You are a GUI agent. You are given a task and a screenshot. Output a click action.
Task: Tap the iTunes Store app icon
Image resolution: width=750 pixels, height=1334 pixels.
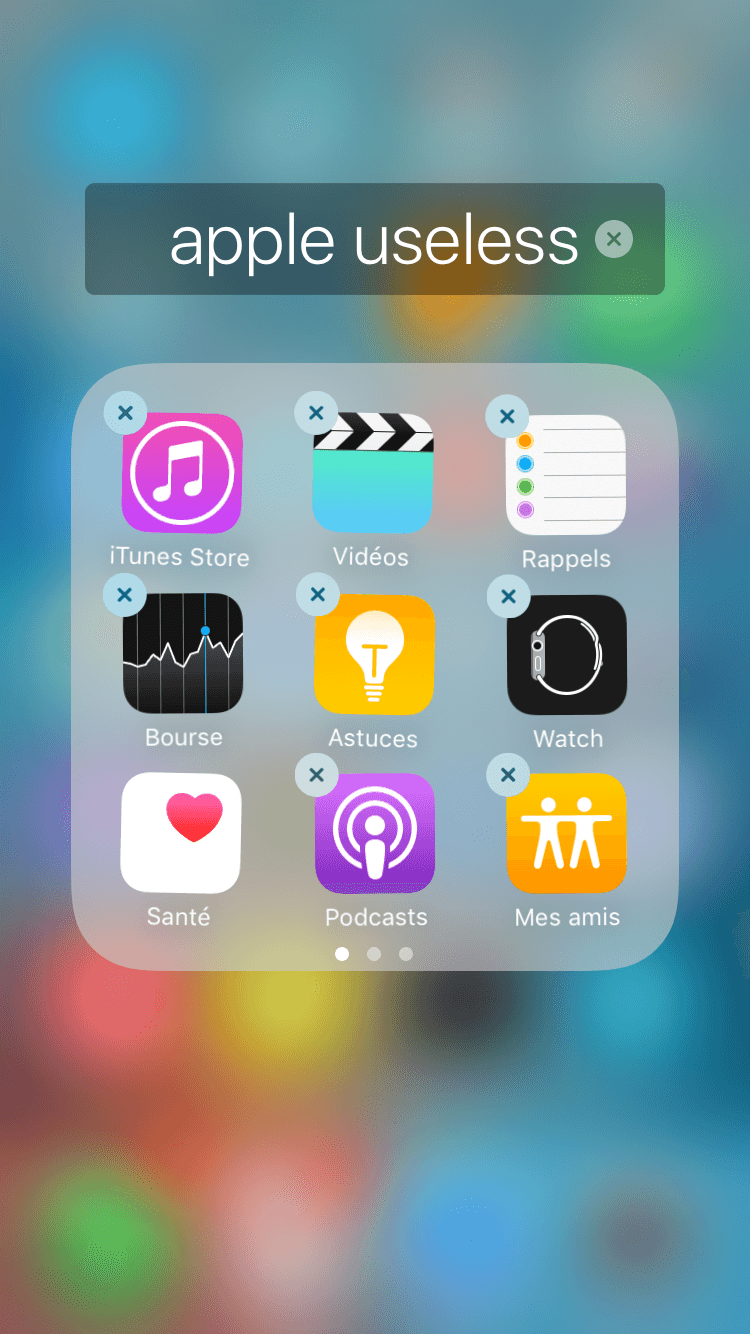pyautogui.click(x=182, y=473)
